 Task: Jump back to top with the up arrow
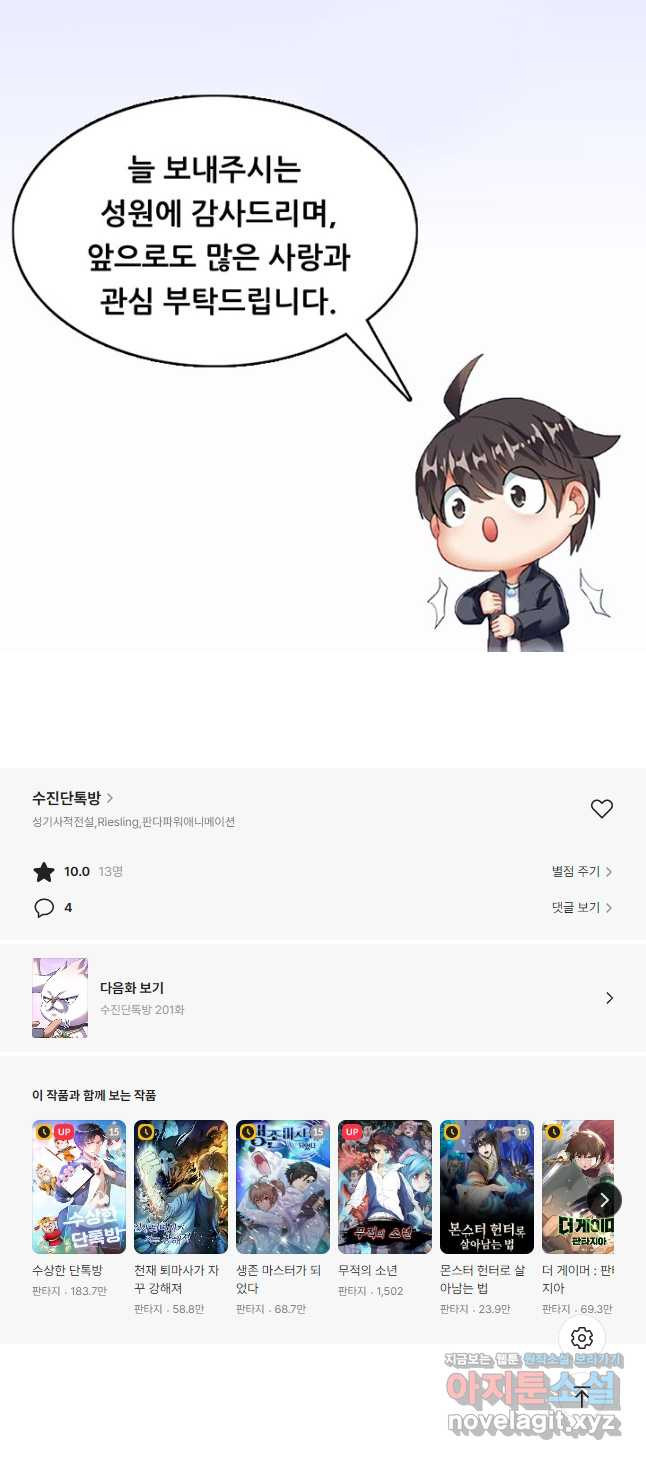[x=582, y=1398]
